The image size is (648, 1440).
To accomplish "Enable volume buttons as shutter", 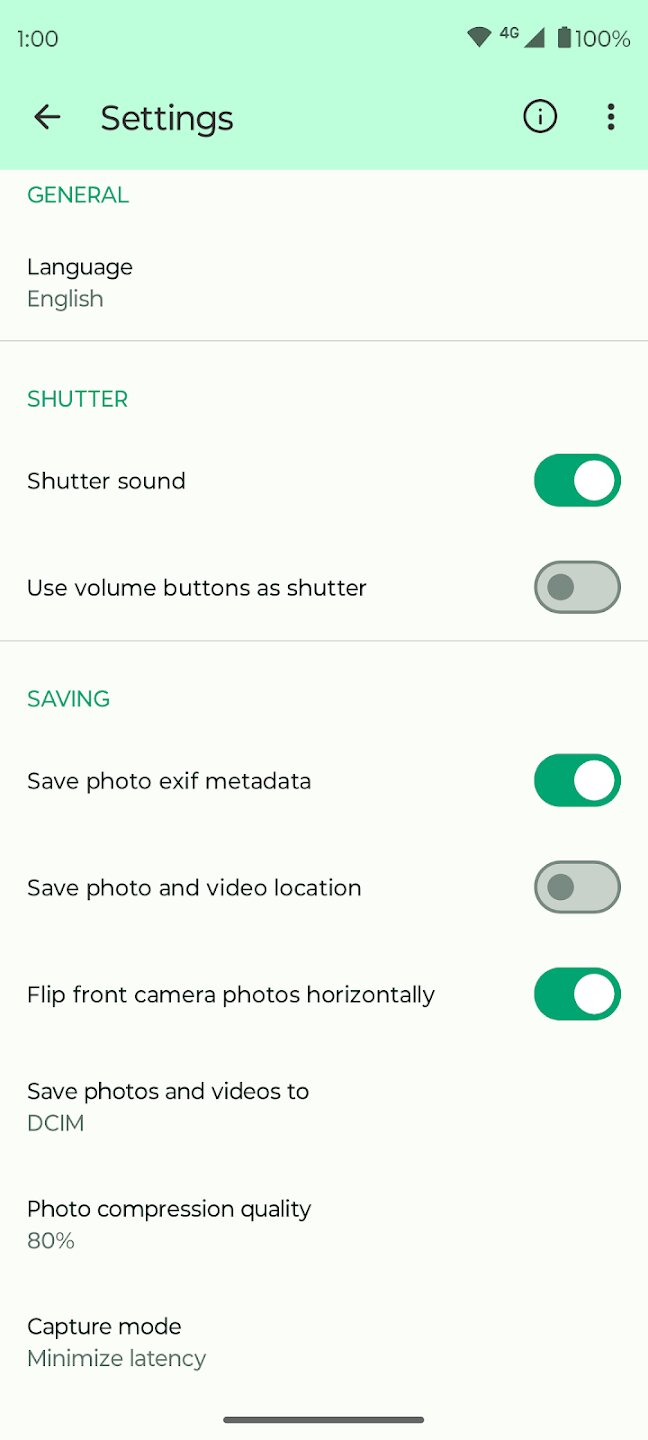I will [577, 588].
